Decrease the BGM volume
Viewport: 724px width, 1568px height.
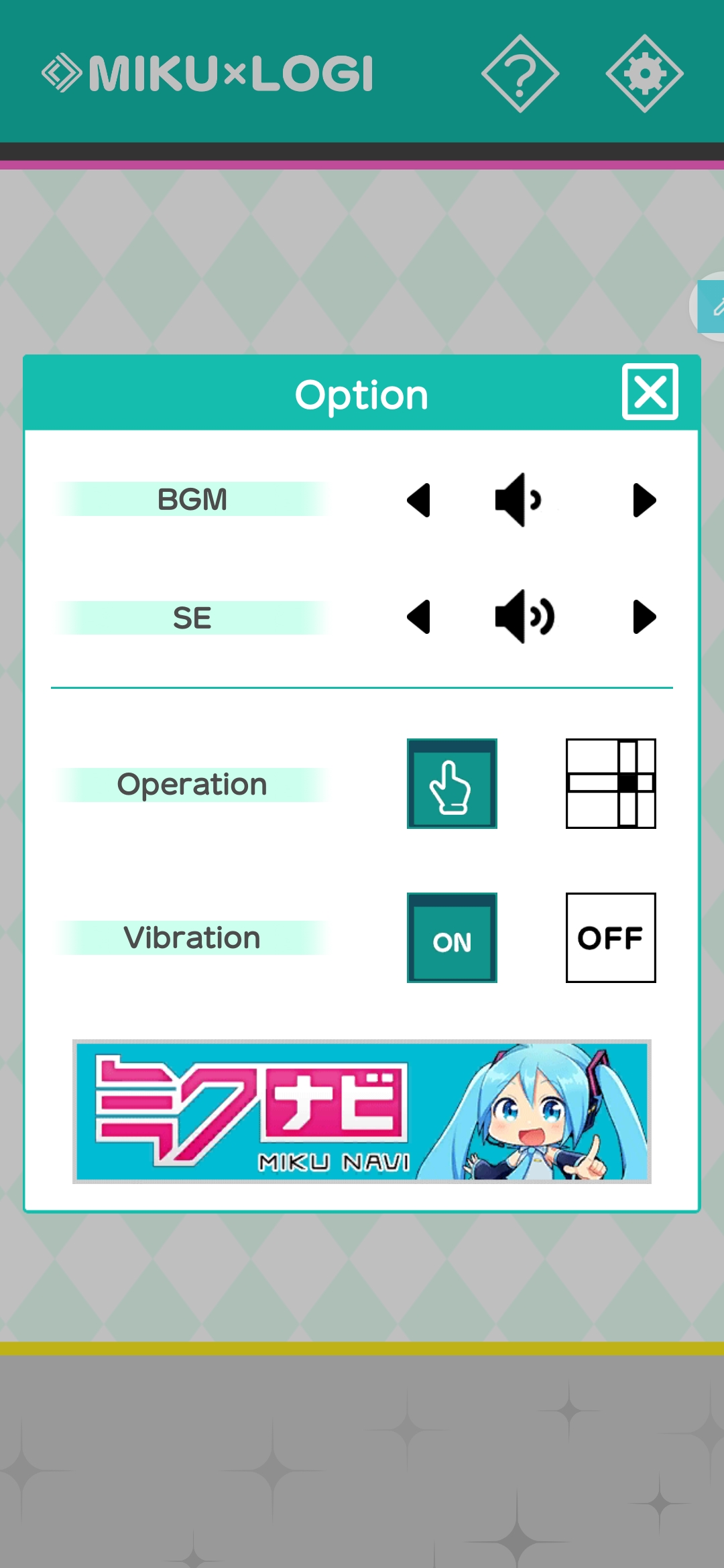[419, 500]
